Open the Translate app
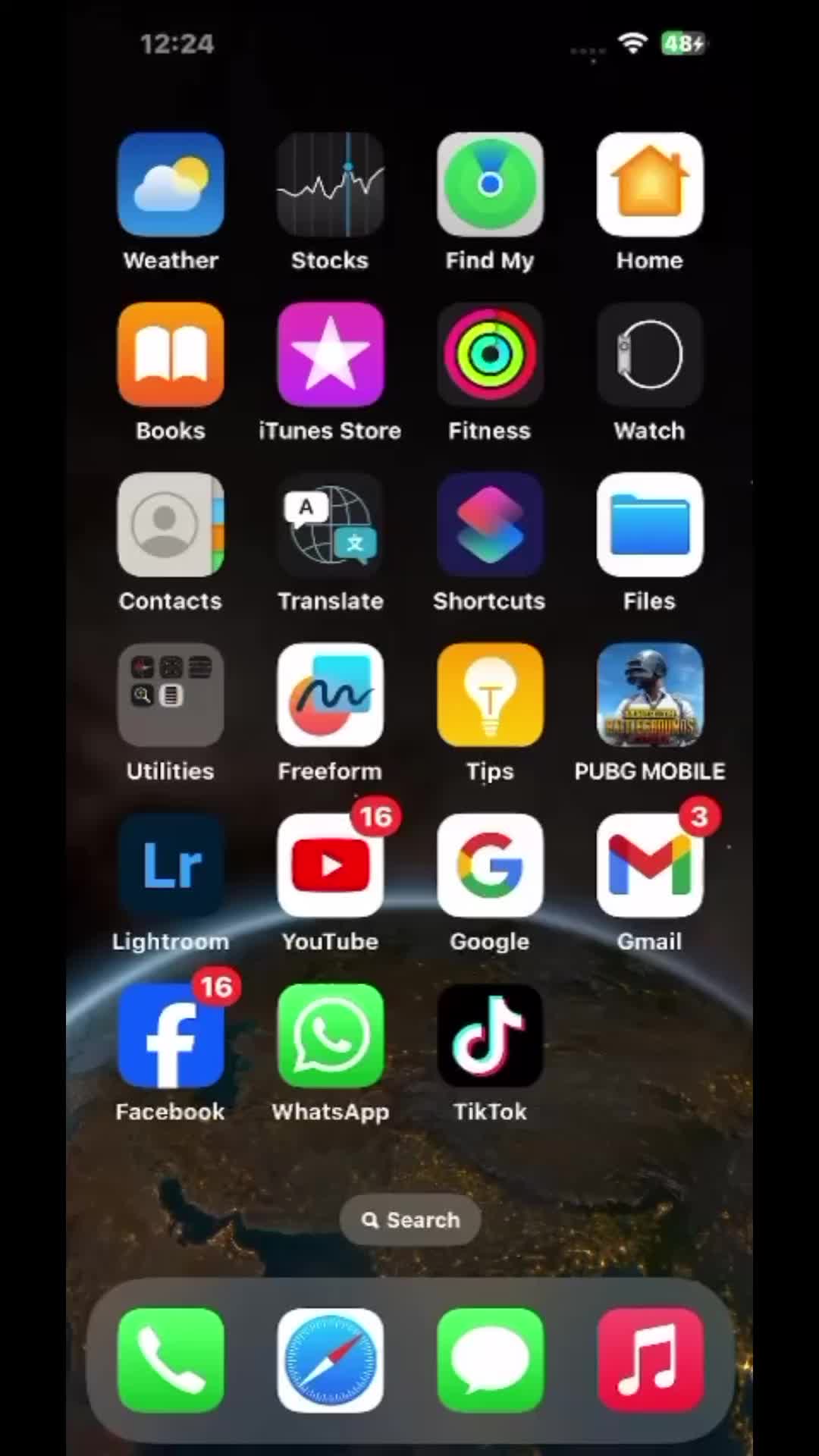819x1456 pixels. pos(331,525)
